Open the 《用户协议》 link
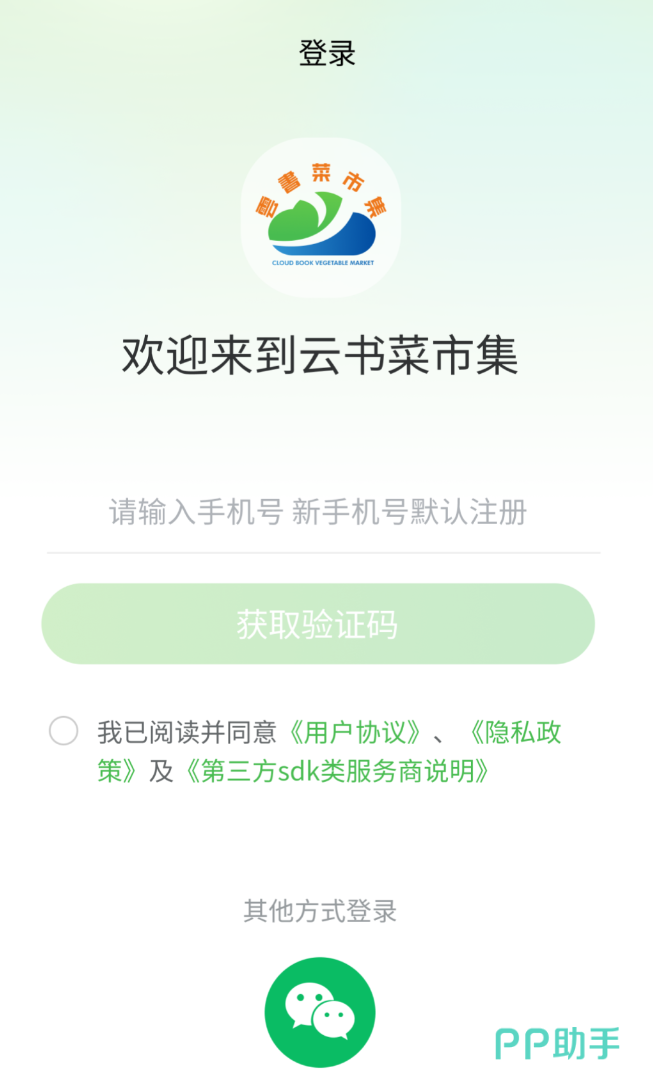Viewport: 653px width, 1081px height. pos(354,732)
